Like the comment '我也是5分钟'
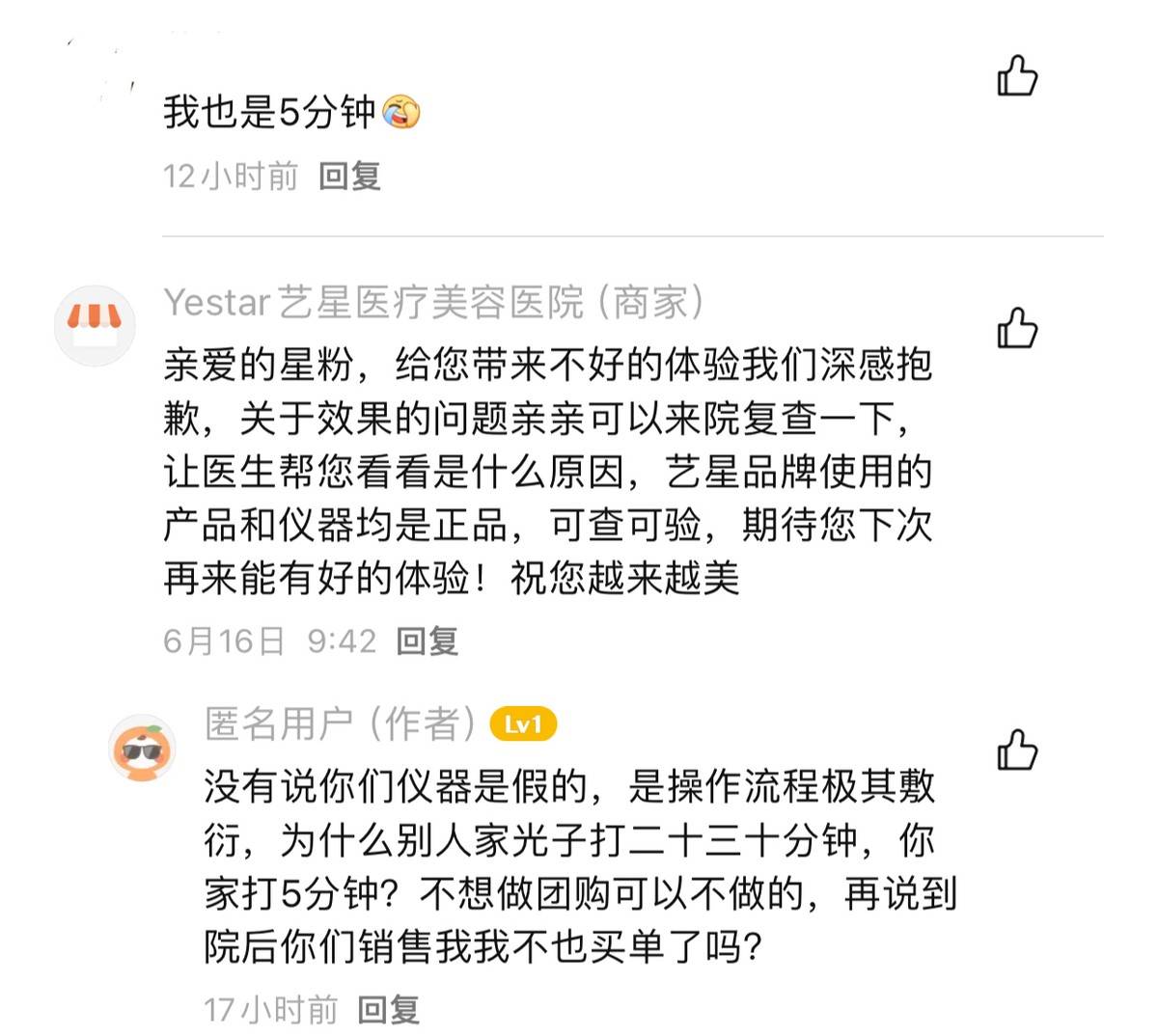 [x=1017, y=76]
